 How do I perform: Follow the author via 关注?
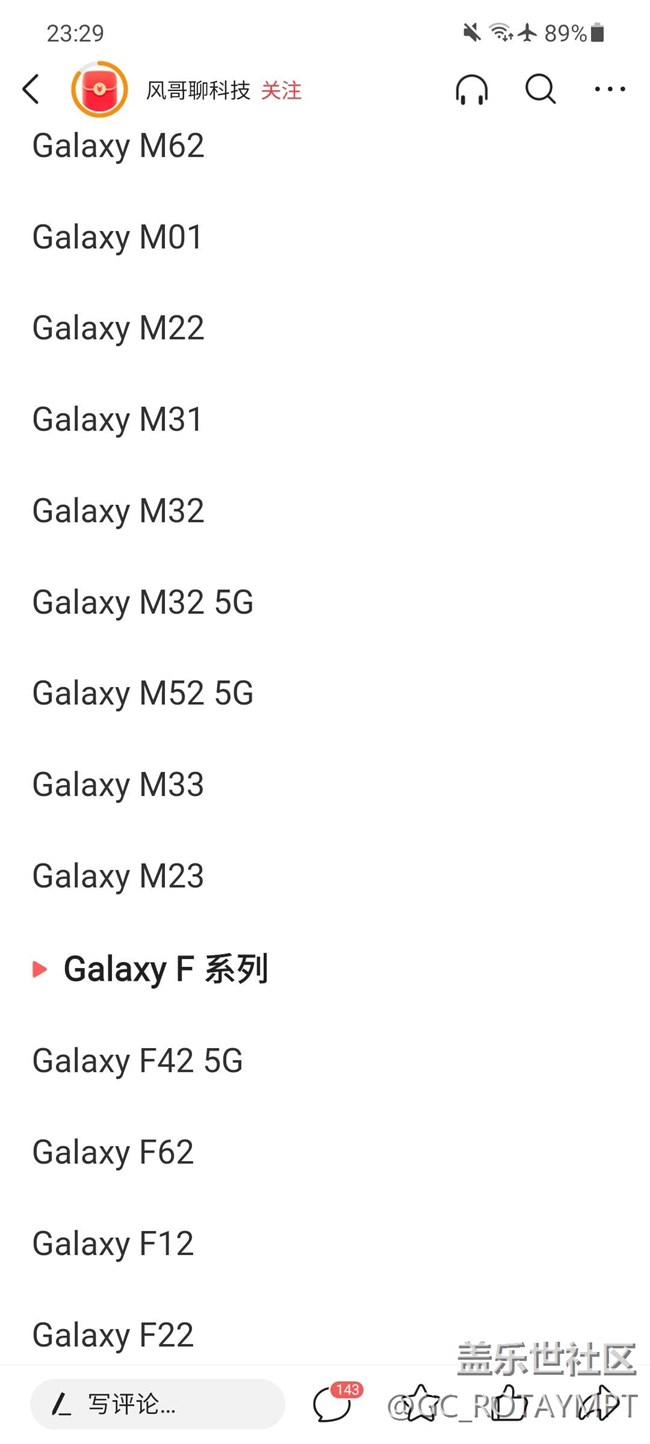point(281,90)
